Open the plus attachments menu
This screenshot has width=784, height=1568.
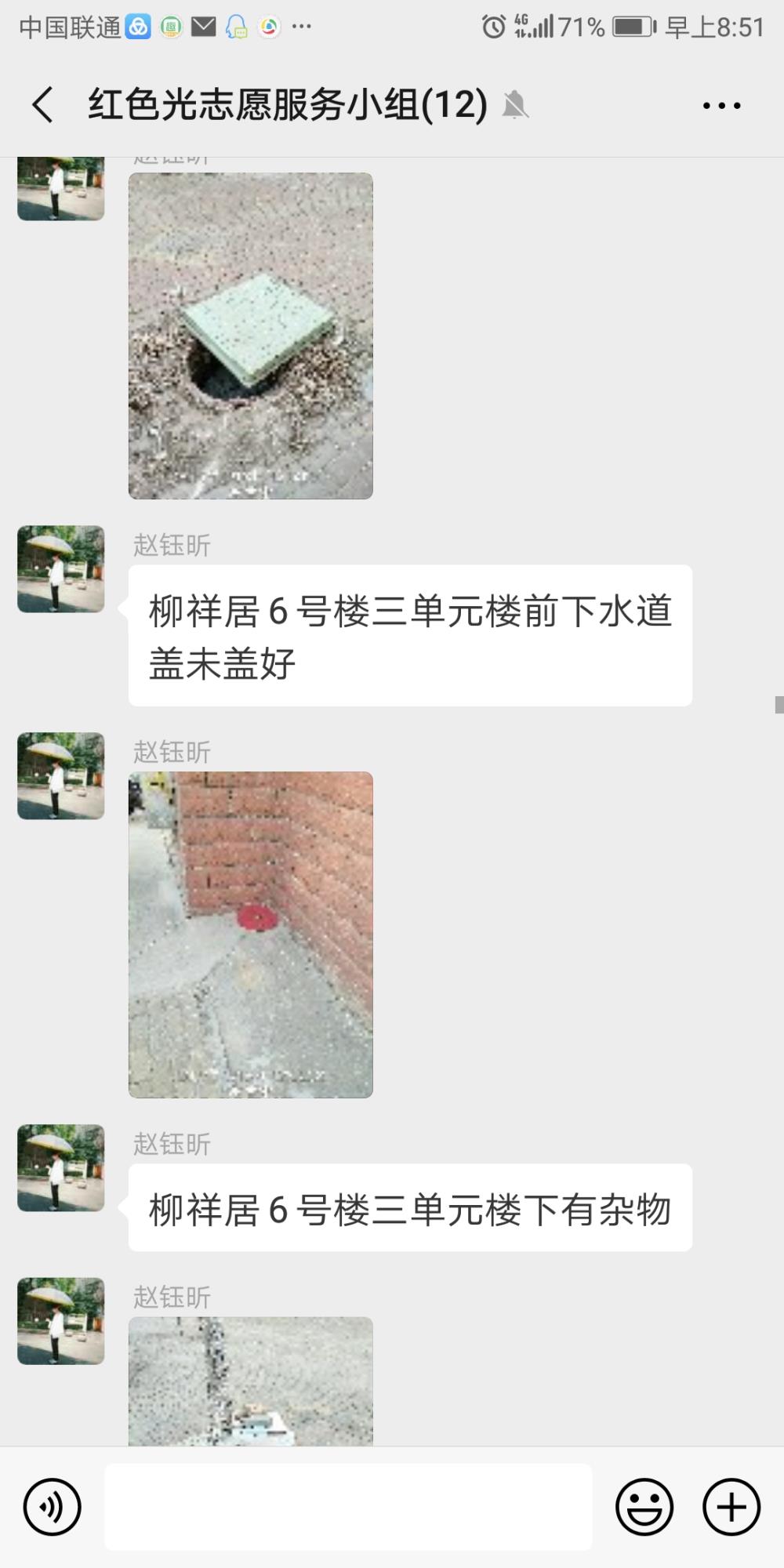click(731, 1507)
